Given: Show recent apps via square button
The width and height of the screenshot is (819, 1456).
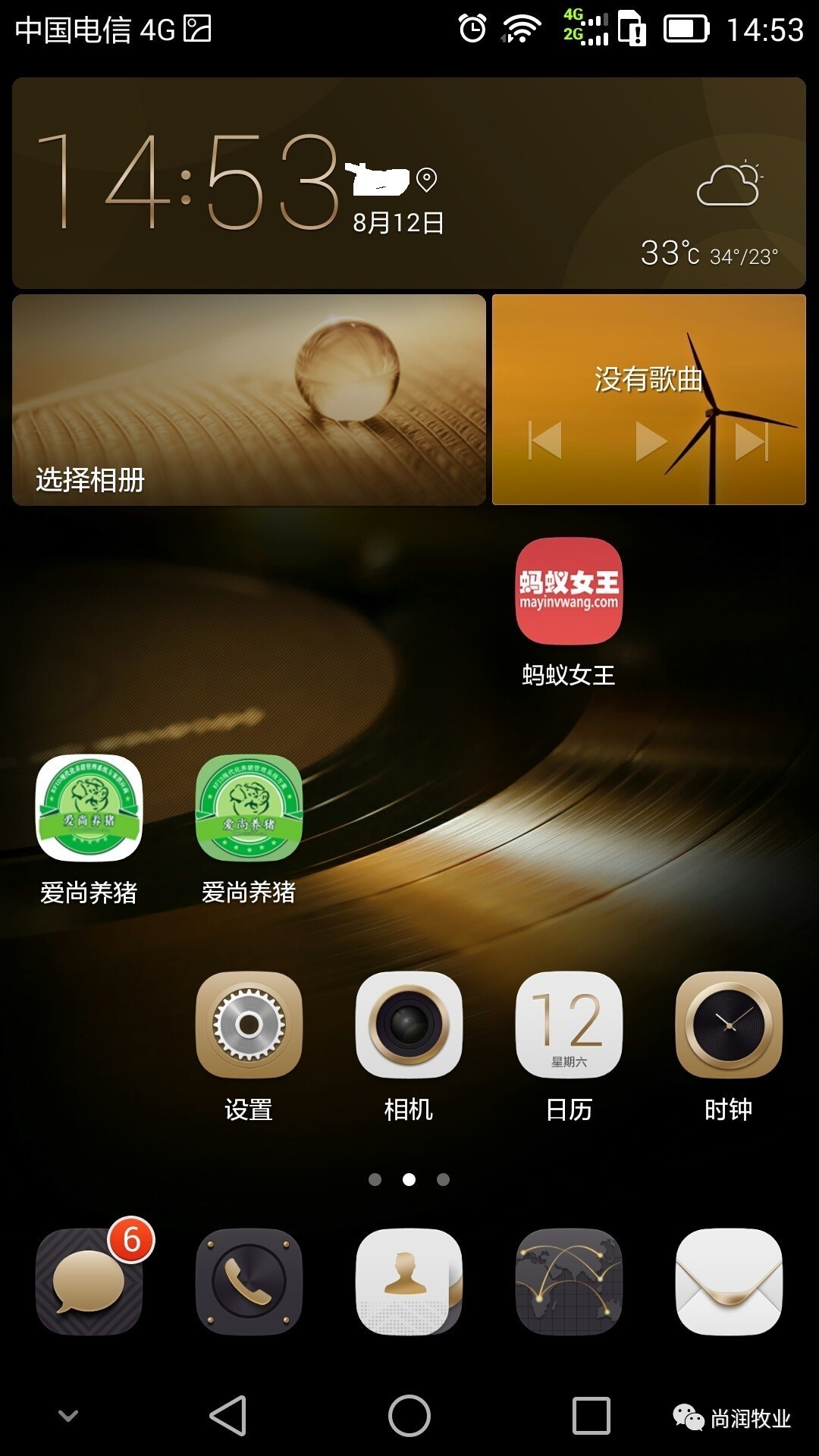Looking at the screenshot, I should pyautogui.click(x=591, y=1416).
